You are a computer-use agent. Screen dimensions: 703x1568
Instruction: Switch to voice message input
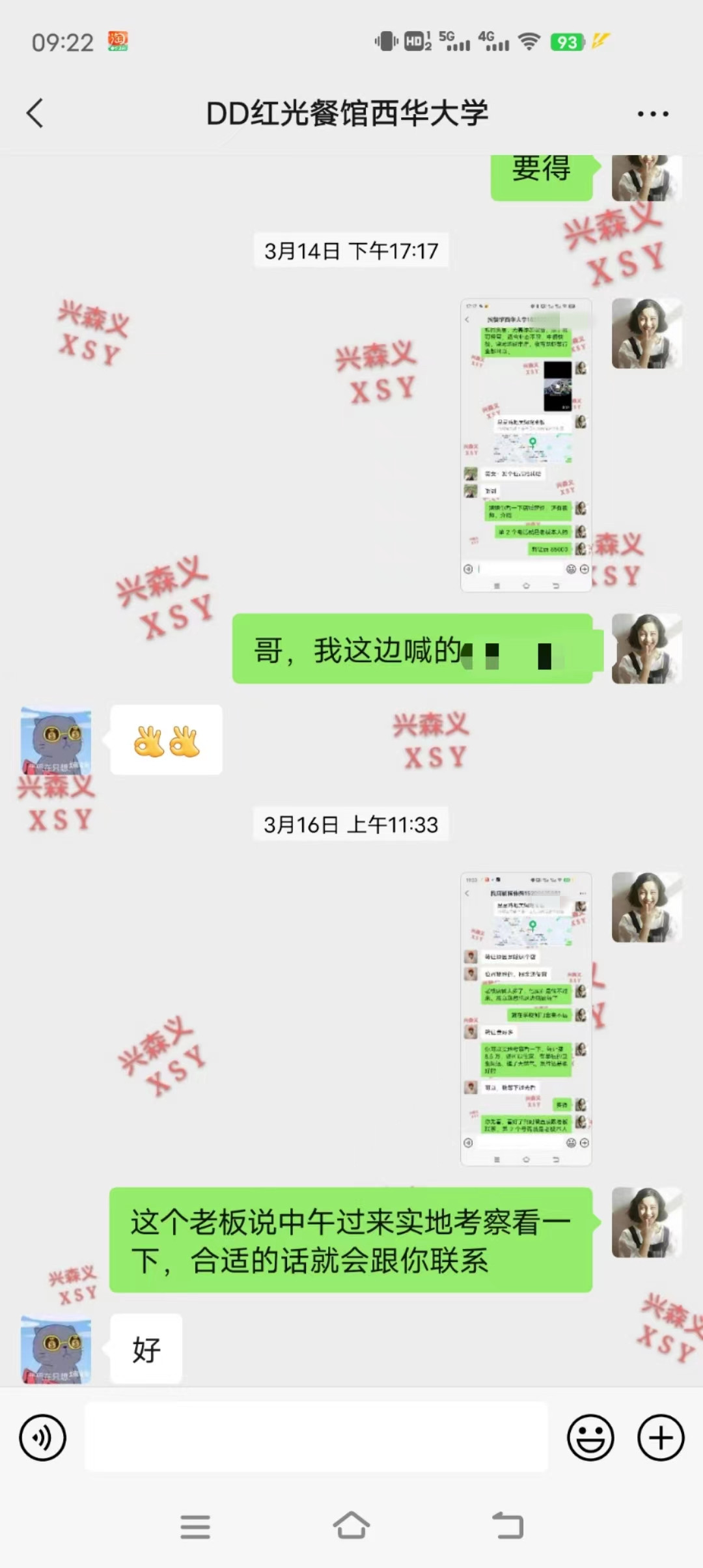click(43, 1437)
